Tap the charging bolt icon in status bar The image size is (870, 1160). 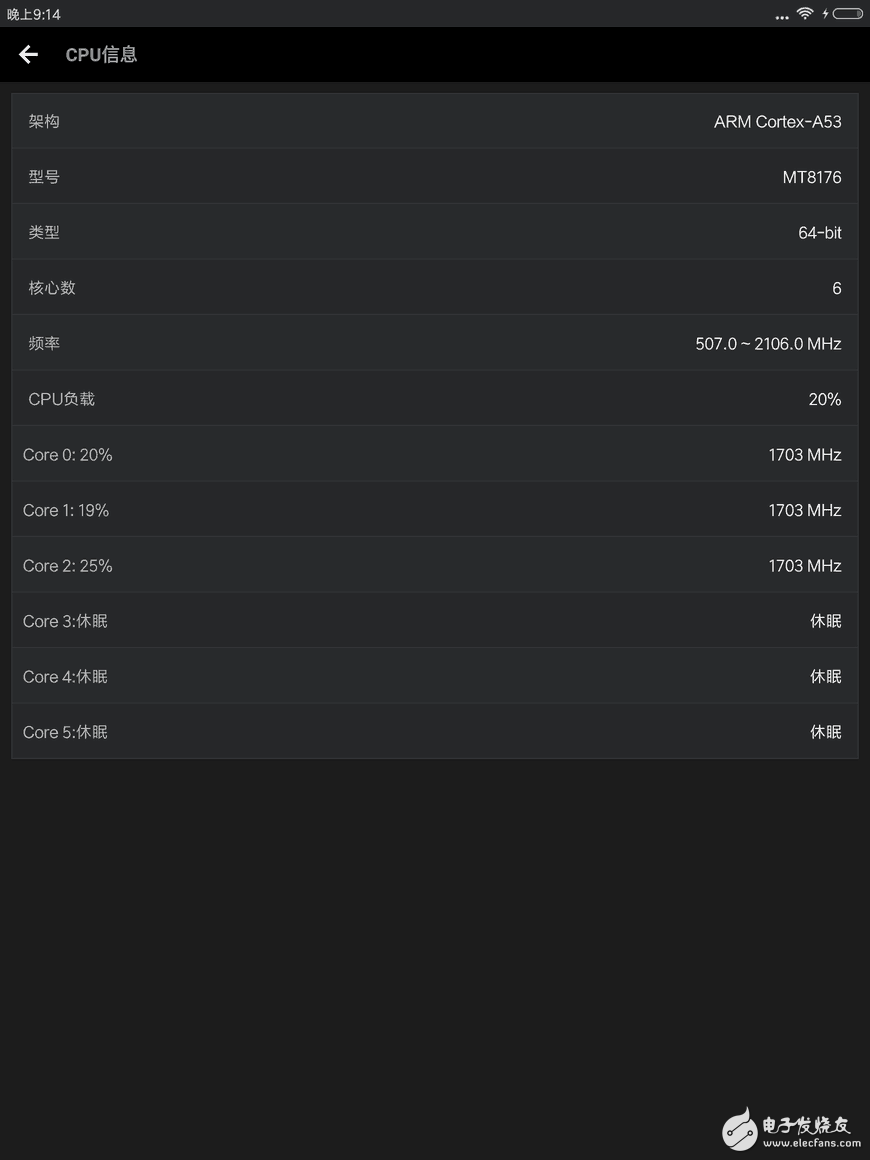pos(826,14)
